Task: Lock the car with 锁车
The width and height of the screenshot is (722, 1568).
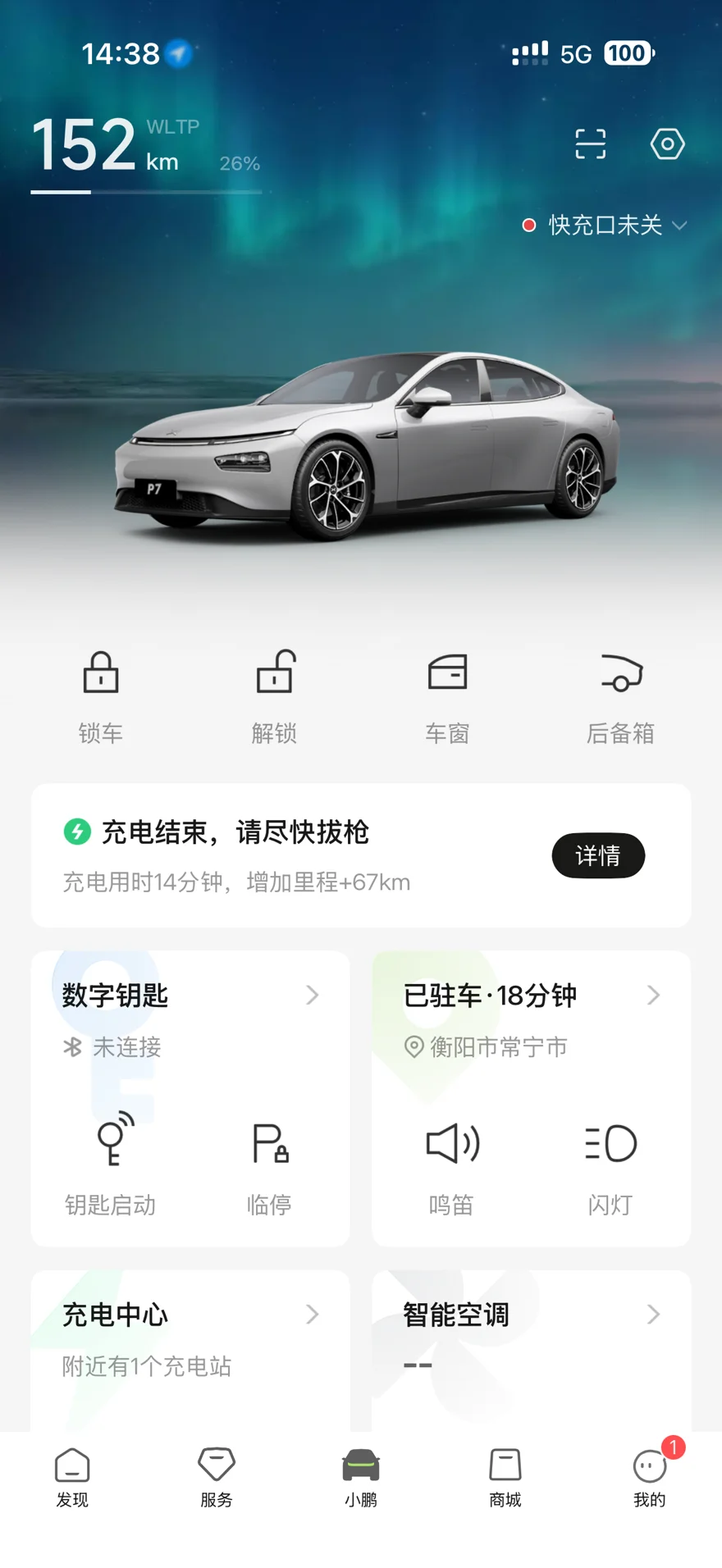Action: coord(101,694)
